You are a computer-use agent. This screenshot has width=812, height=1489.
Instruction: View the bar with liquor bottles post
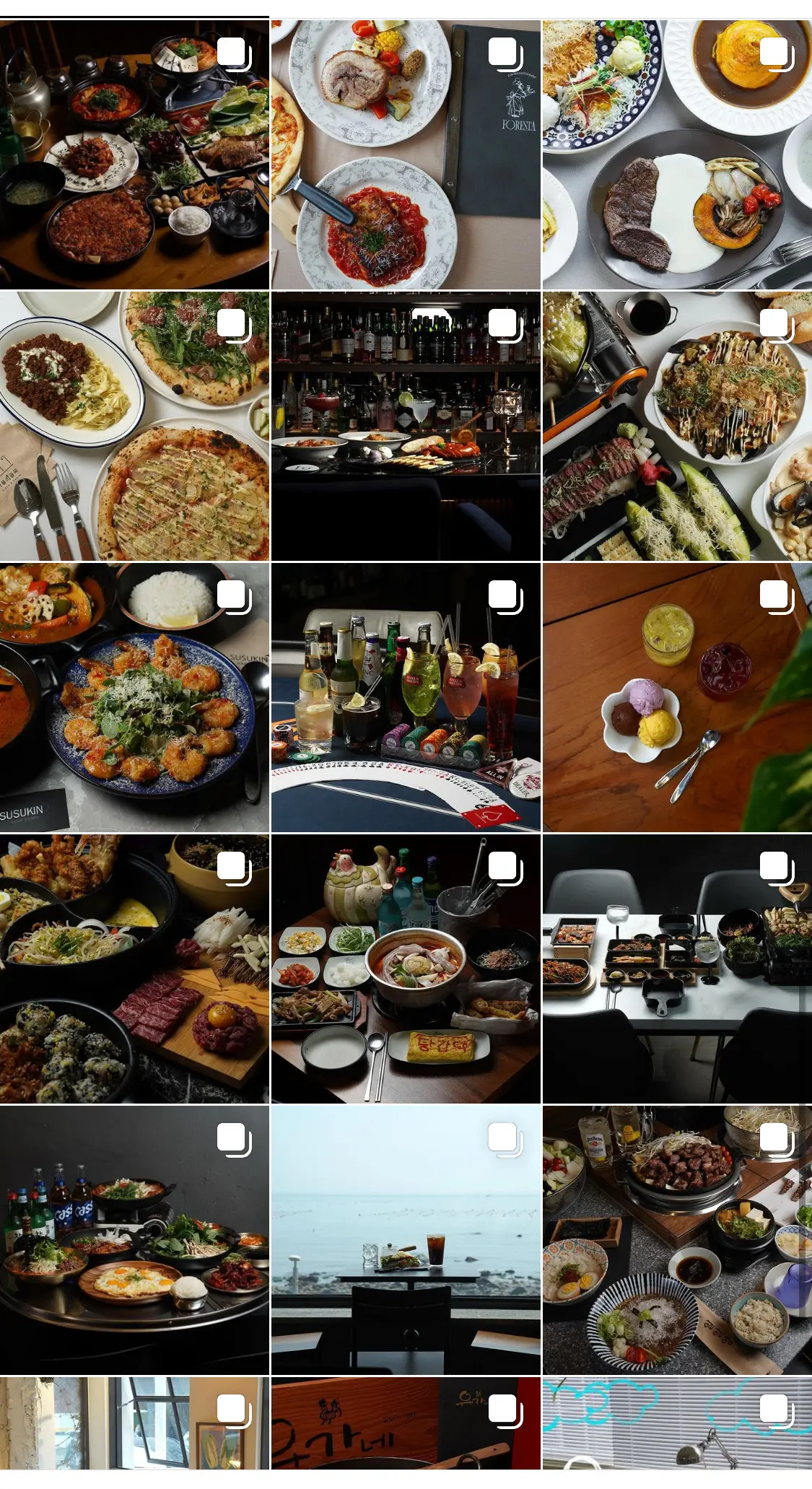click(x=406, y=426)
